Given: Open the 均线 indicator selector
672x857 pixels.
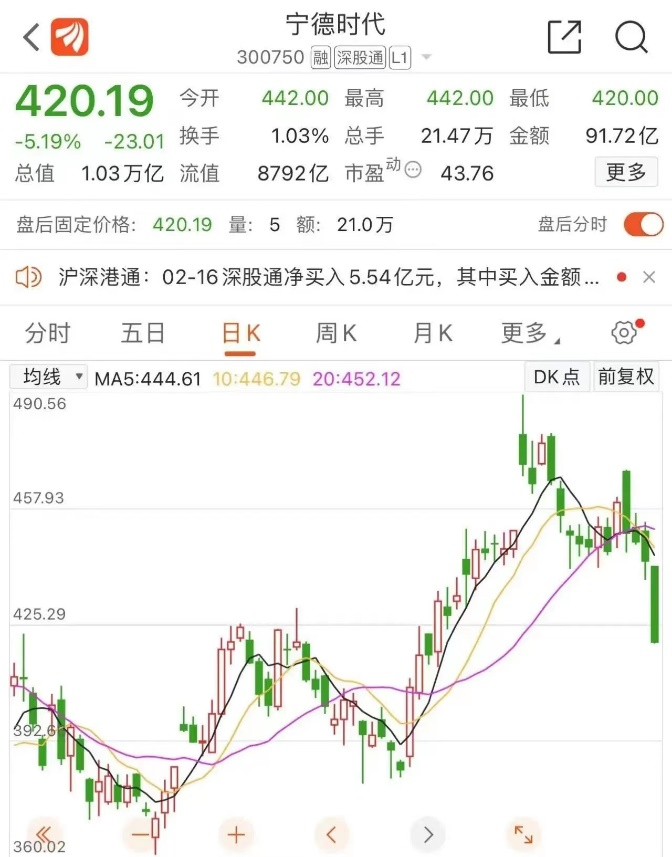Looking at the screenshot, I should 47,377.
